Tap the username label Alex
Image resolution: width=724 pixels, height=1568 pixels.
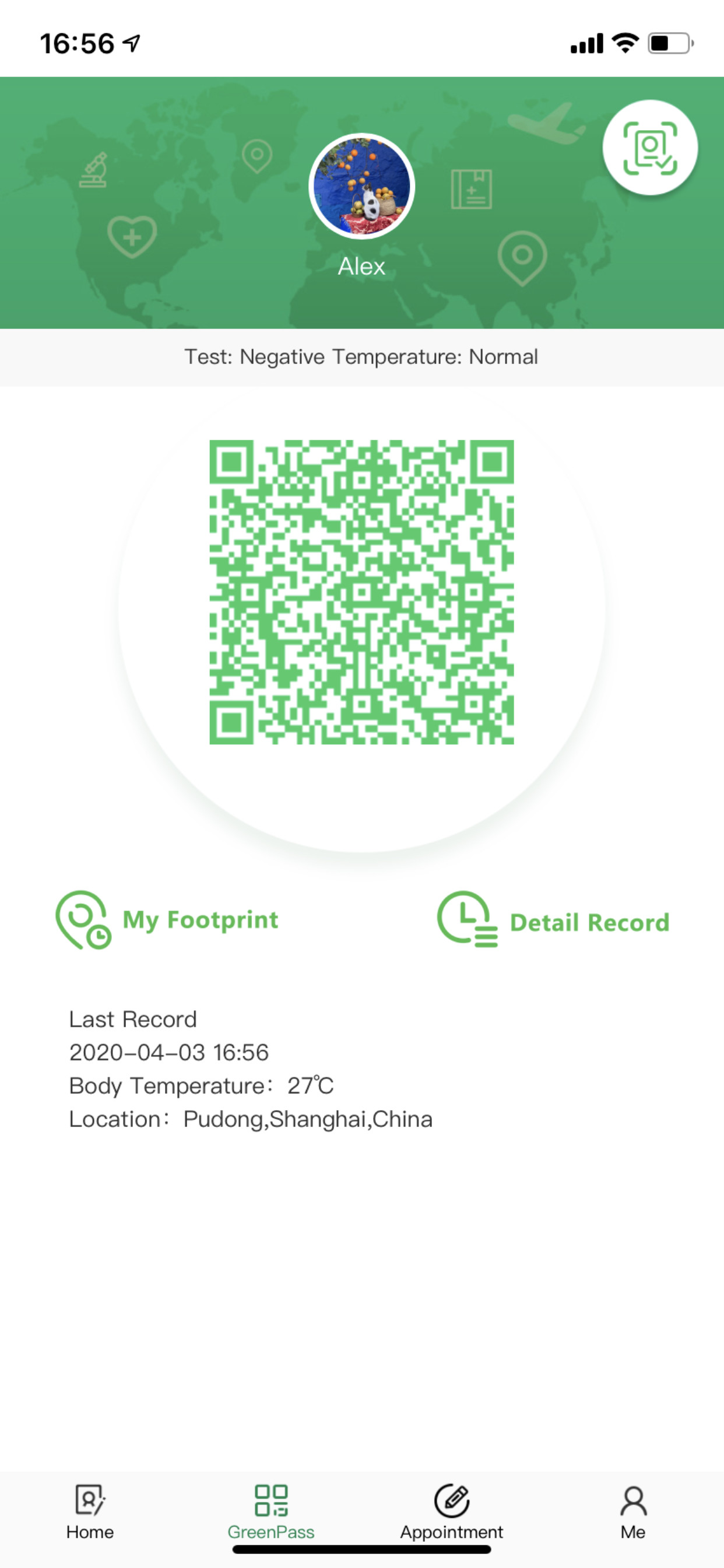[362, 266]
